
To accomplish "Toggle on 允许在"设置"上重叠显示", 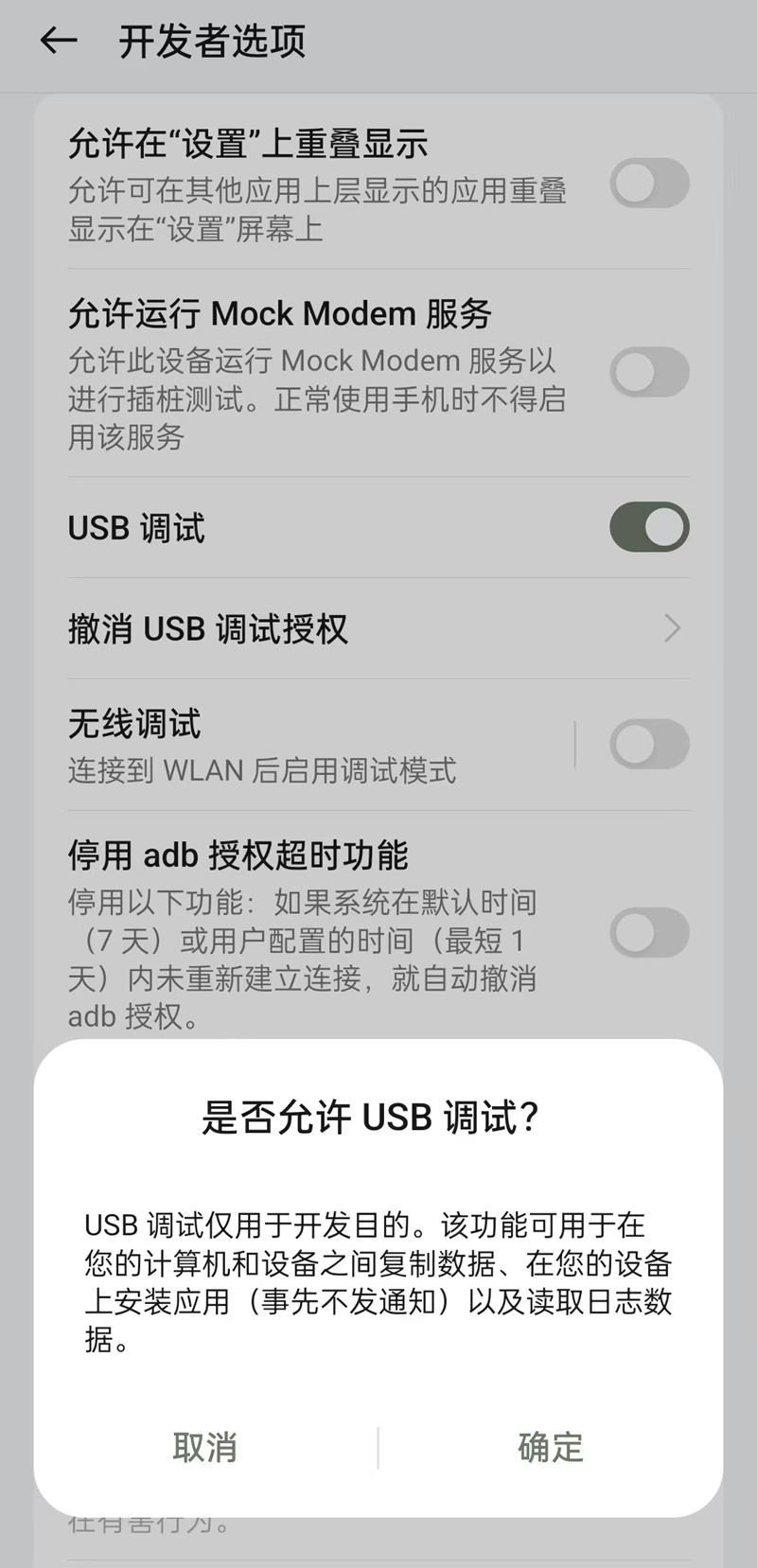I will click(x=648, y=185).
